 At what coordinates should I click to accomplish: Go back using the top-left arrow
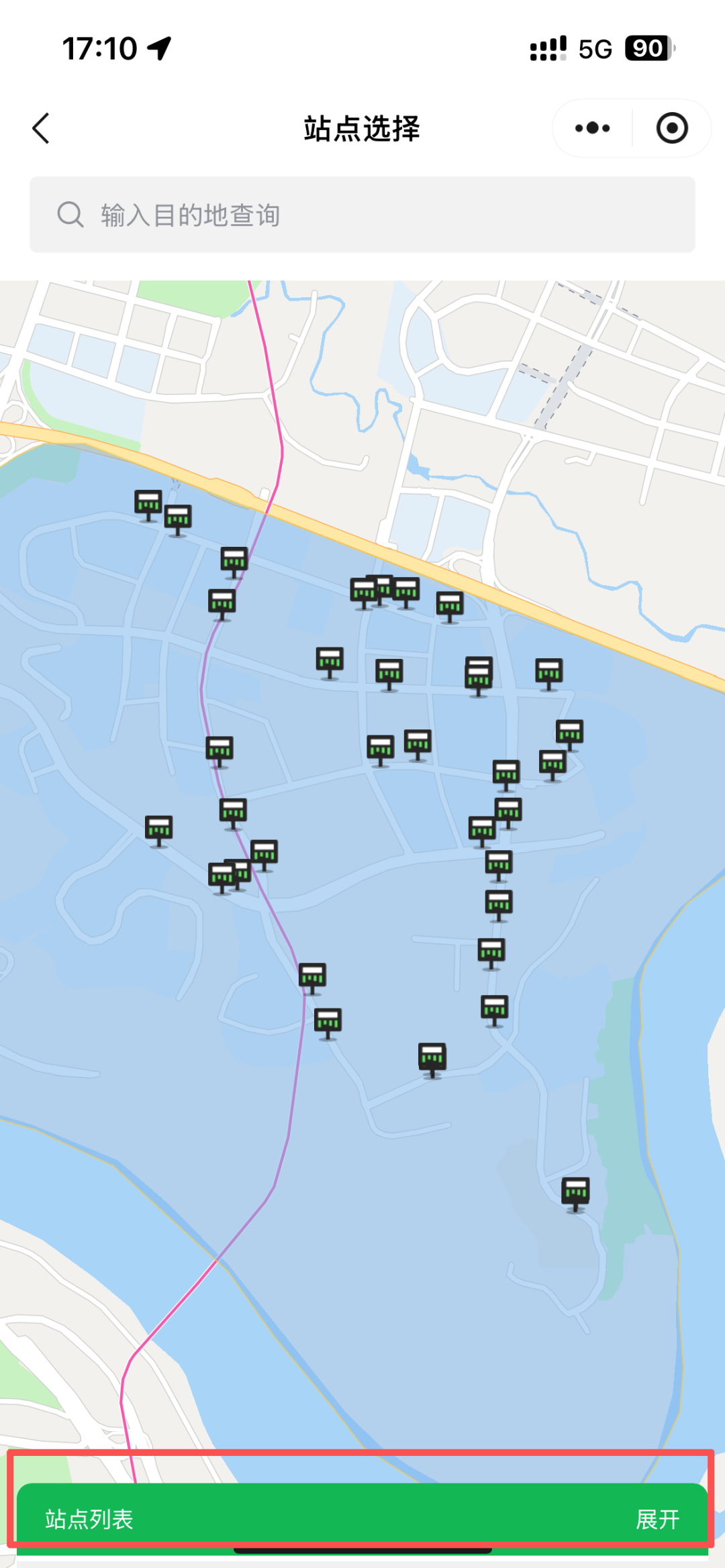point(42,128)
